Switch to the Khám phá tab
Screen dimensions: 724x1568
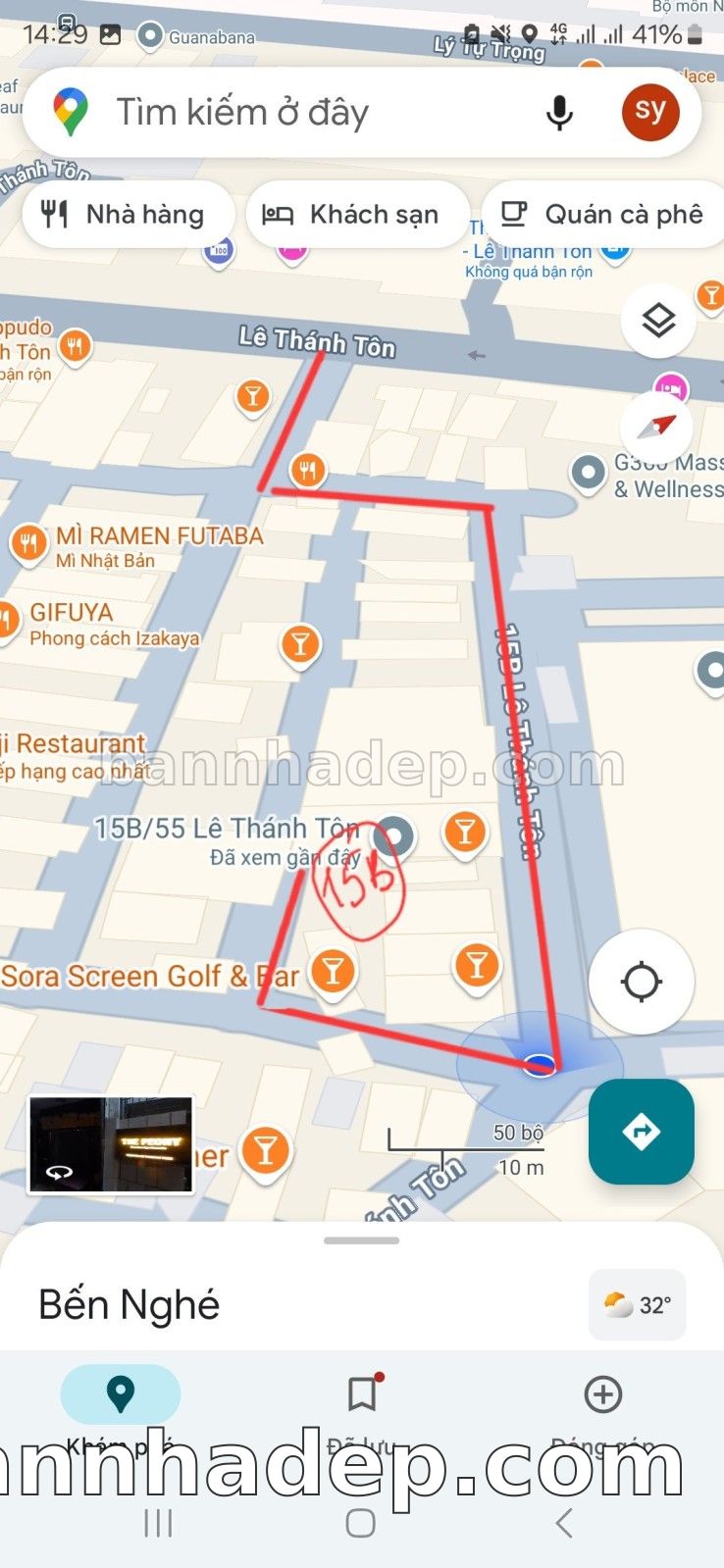coord(120,1395)
